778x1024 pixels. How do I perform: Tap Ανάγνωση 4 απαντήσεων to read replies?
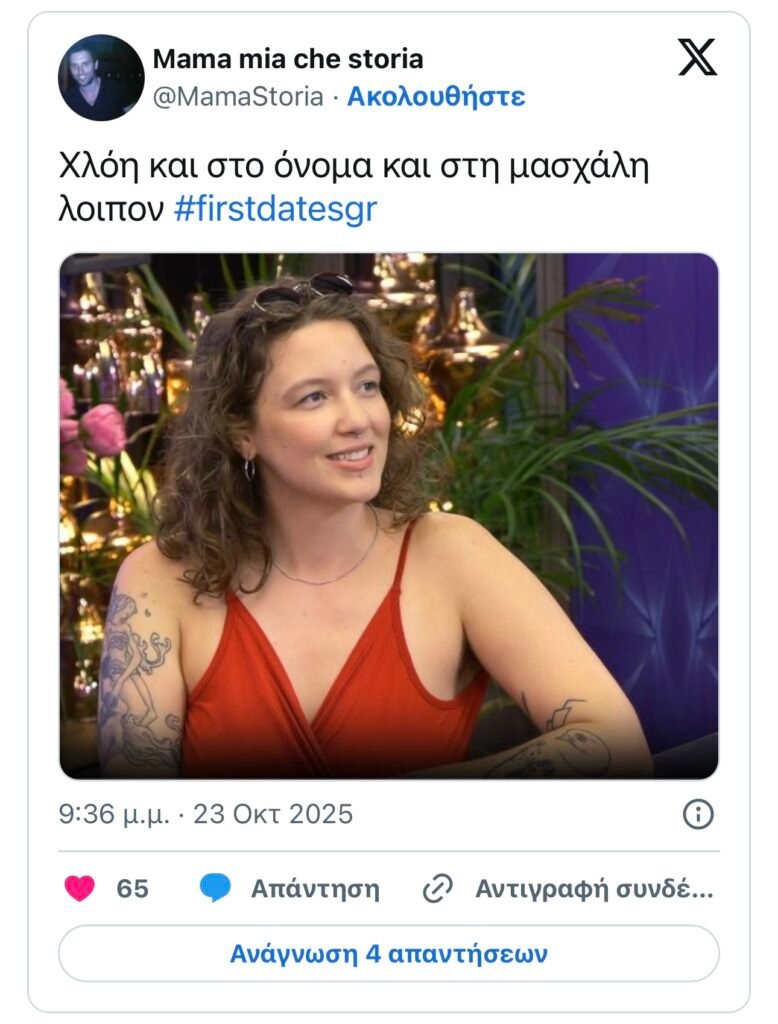click(388, 953)
